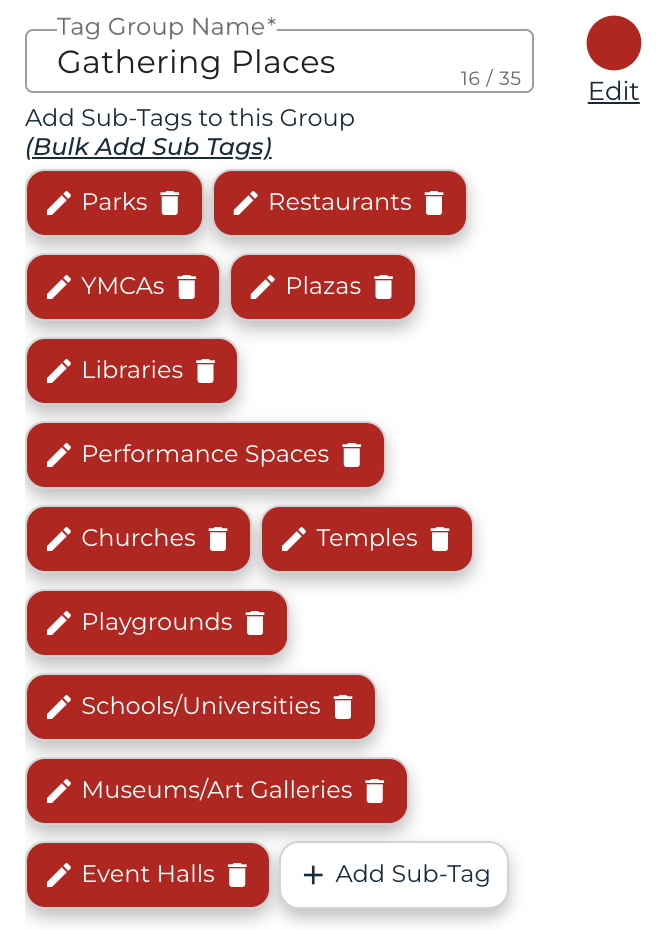Tap the red color swatch

click(613, 43)
